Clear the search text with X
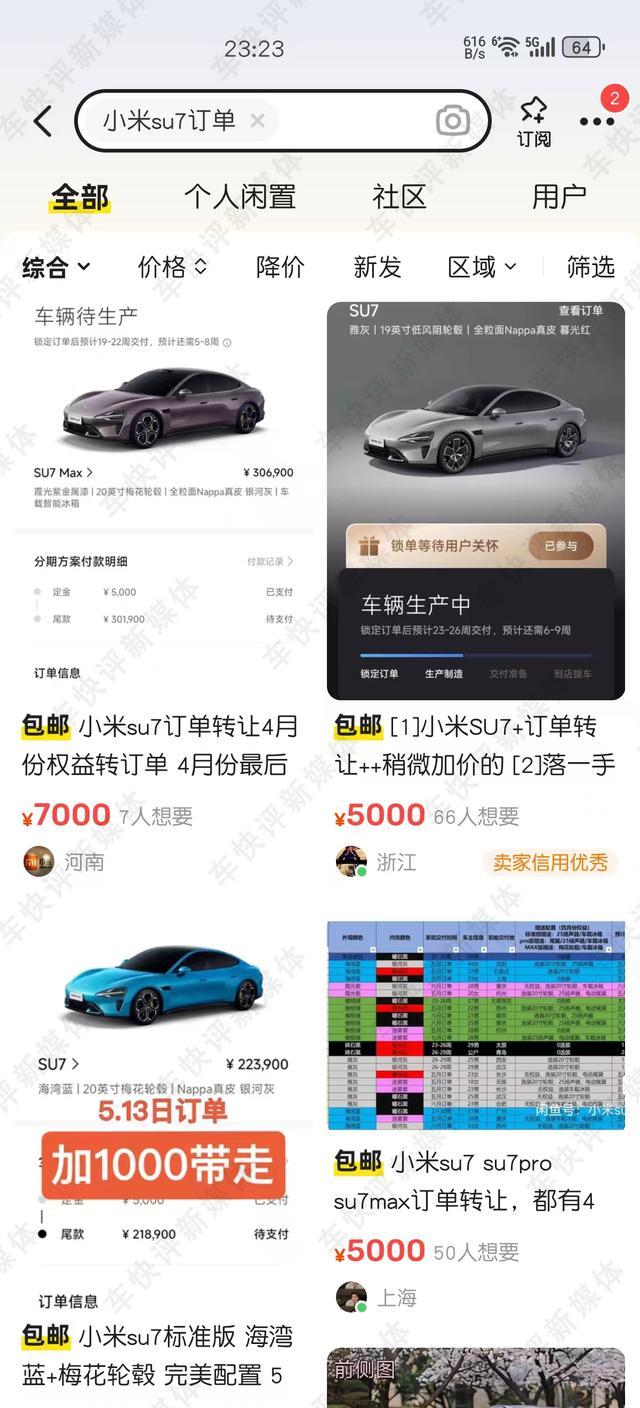 (257, 121)
